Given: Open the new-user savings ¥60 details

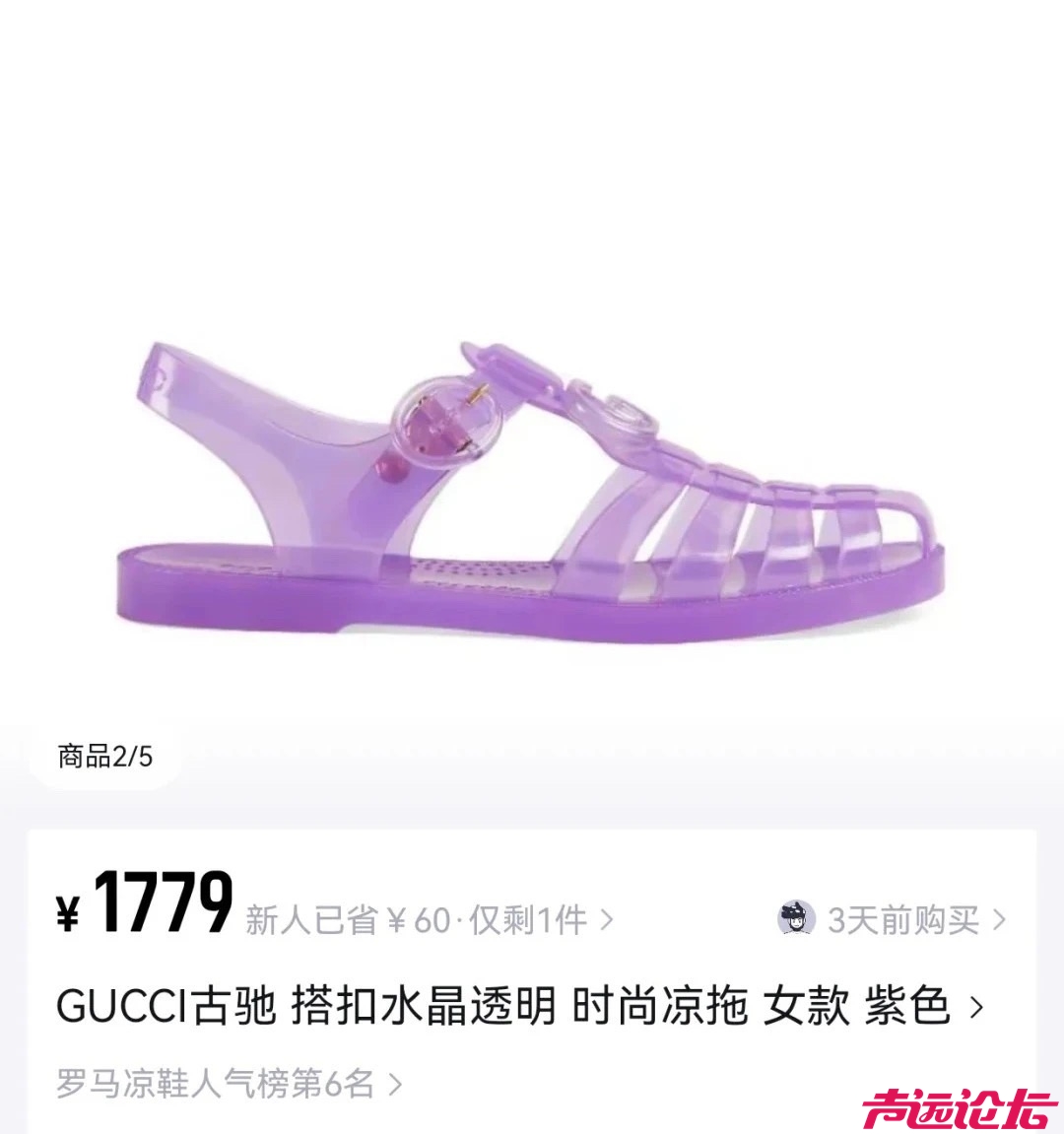Looking at the screenshot, I should pyautogui.click(x=429, y=920).
